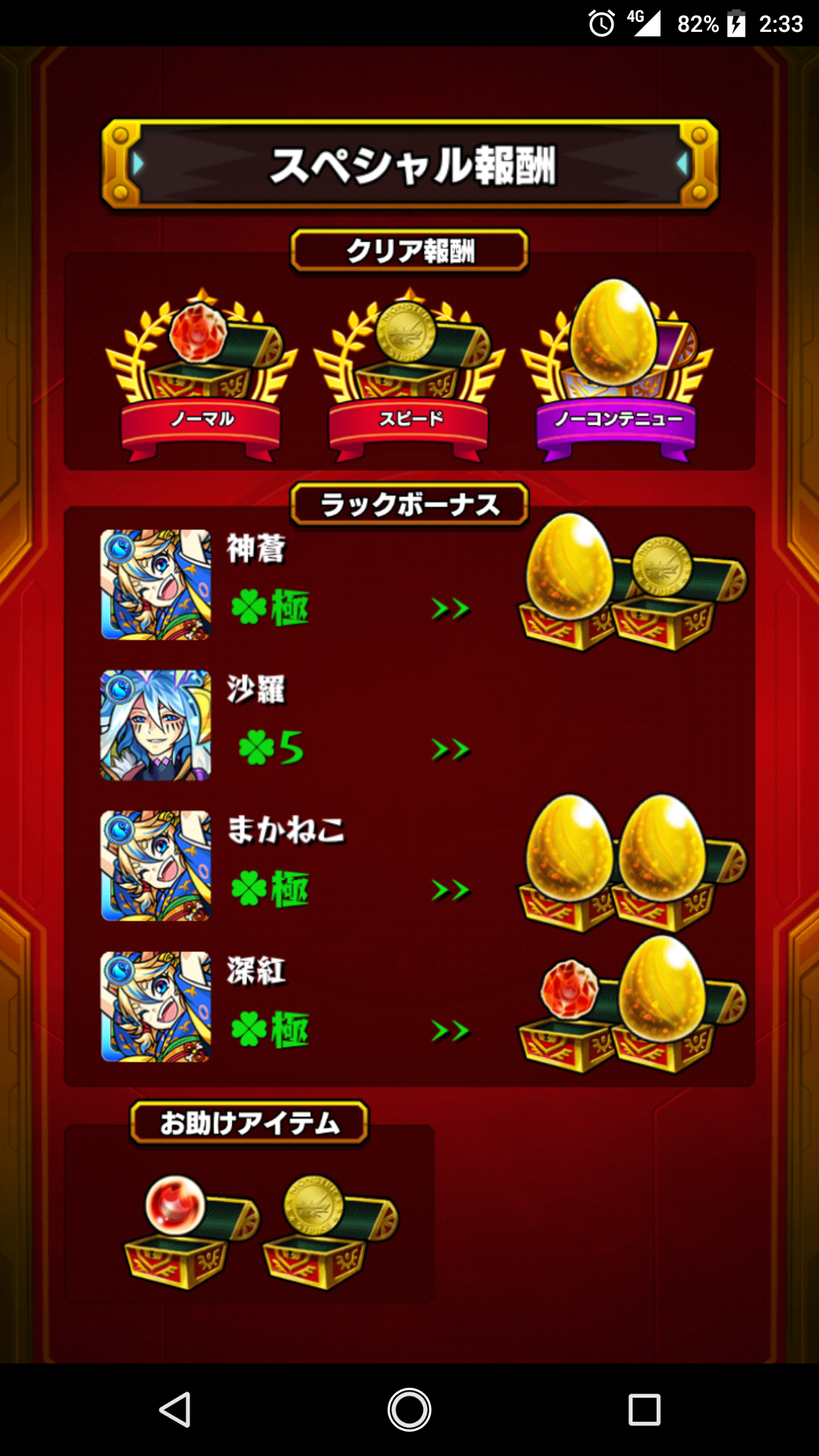Screen dimensions: 819x1456
Task: Open previous page with left title arrow
Action: (x=136, y=162)
